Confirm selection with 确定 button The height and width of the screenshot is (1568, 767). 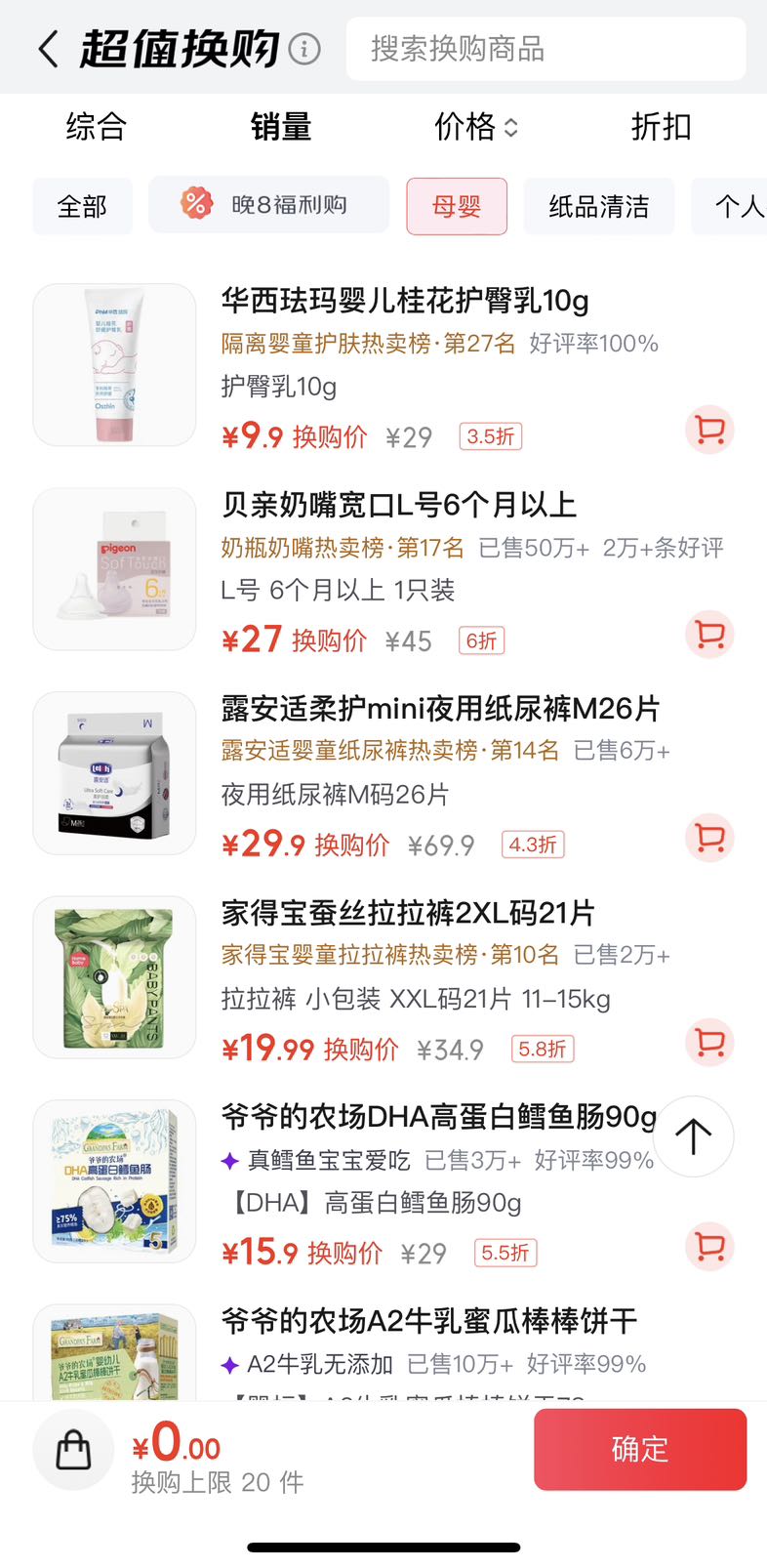tap(640, 1449)
